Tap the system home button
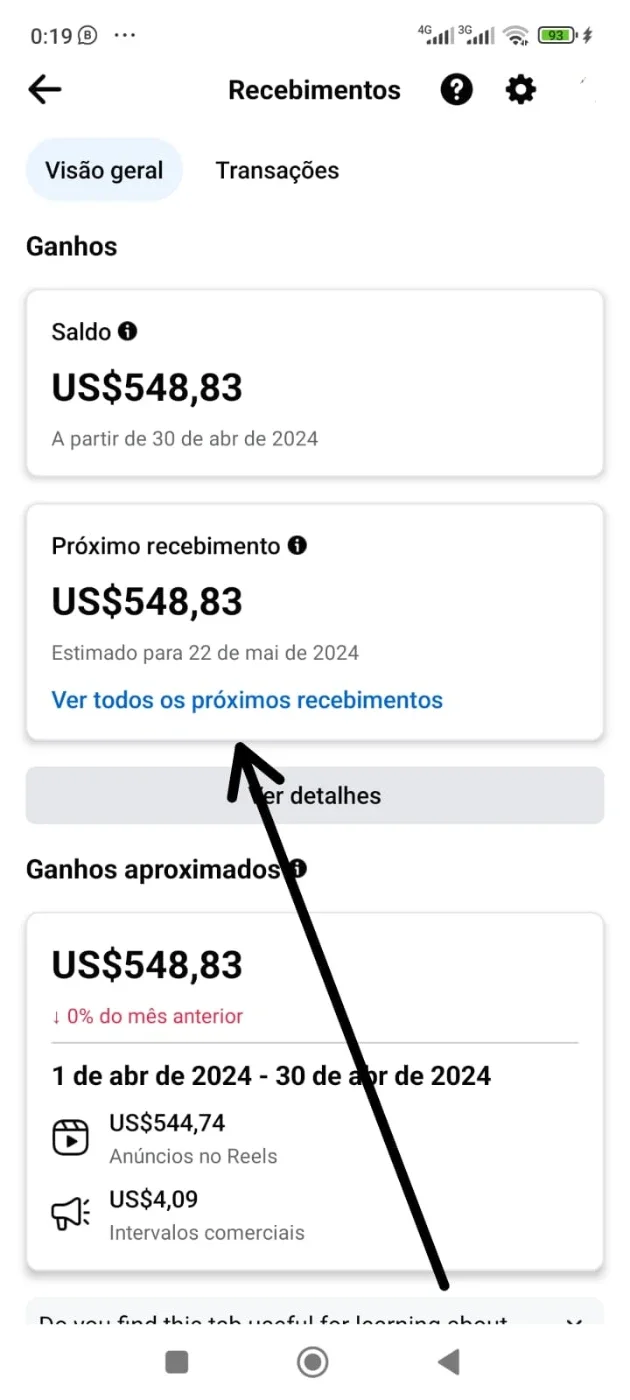 313,1362
